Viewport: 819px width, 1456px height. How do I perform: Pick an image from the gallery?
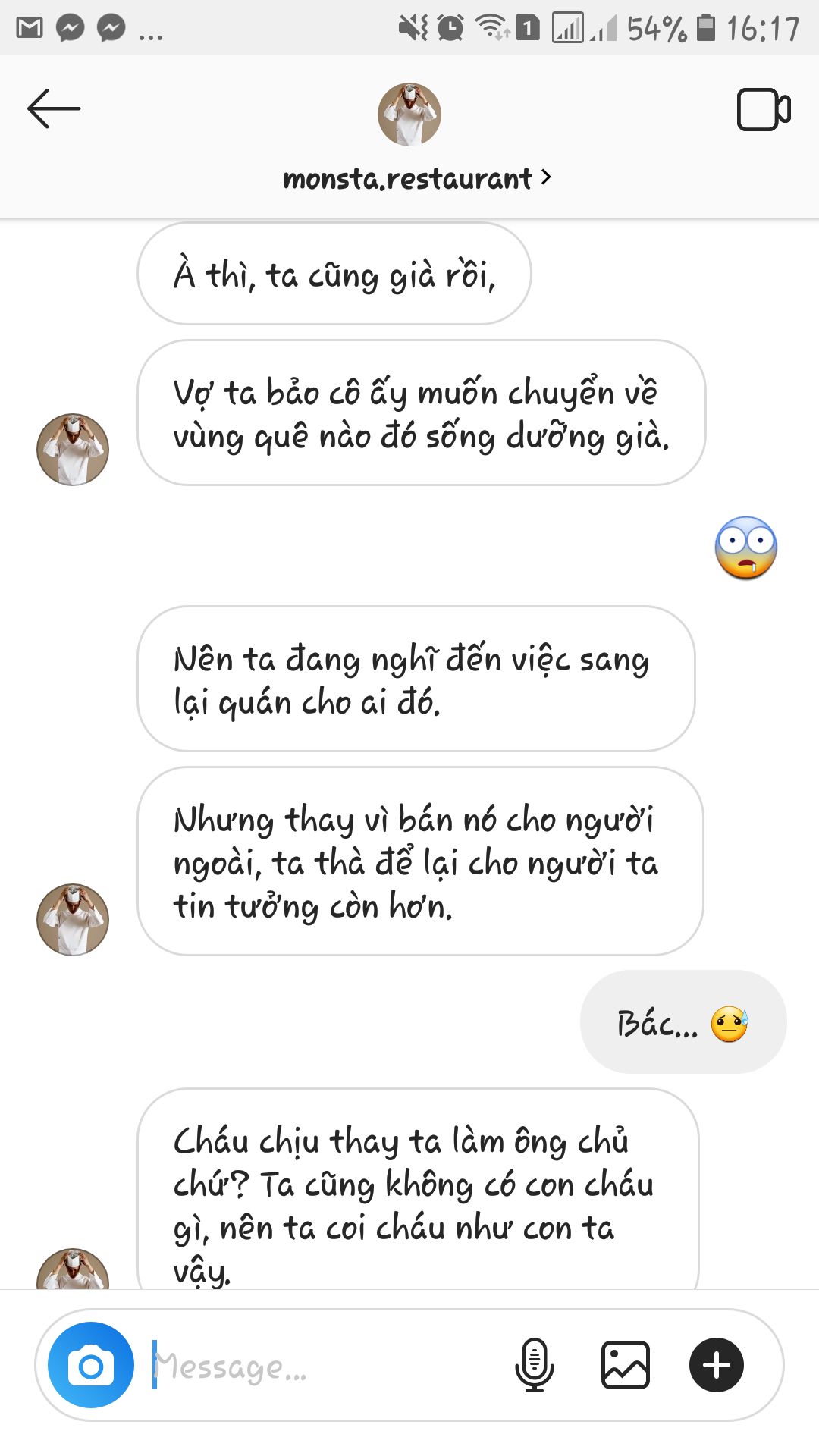point(626,1365)
